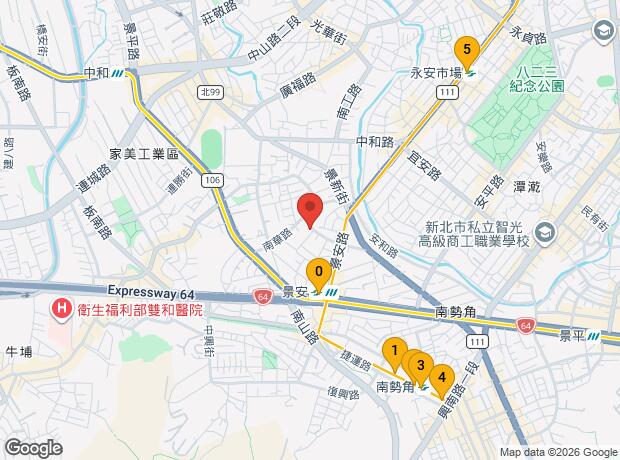The width and height of the screenshot is (620, 460).
Task: Open orange marker 5 at 永安市場
Action: point(467,53)
